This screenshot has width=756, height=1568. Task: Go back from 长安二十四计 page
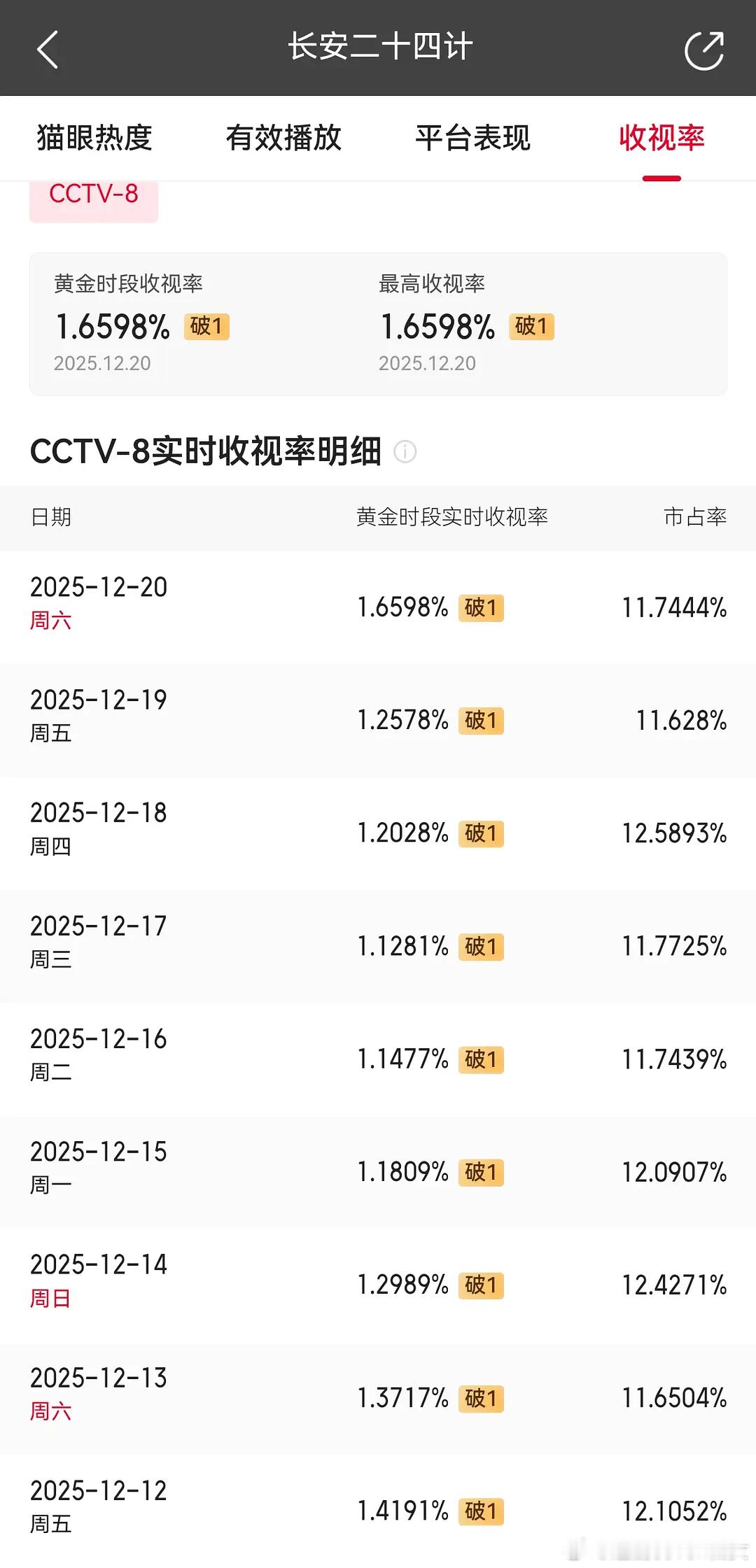pyautogui.click(x=48, y=50)
